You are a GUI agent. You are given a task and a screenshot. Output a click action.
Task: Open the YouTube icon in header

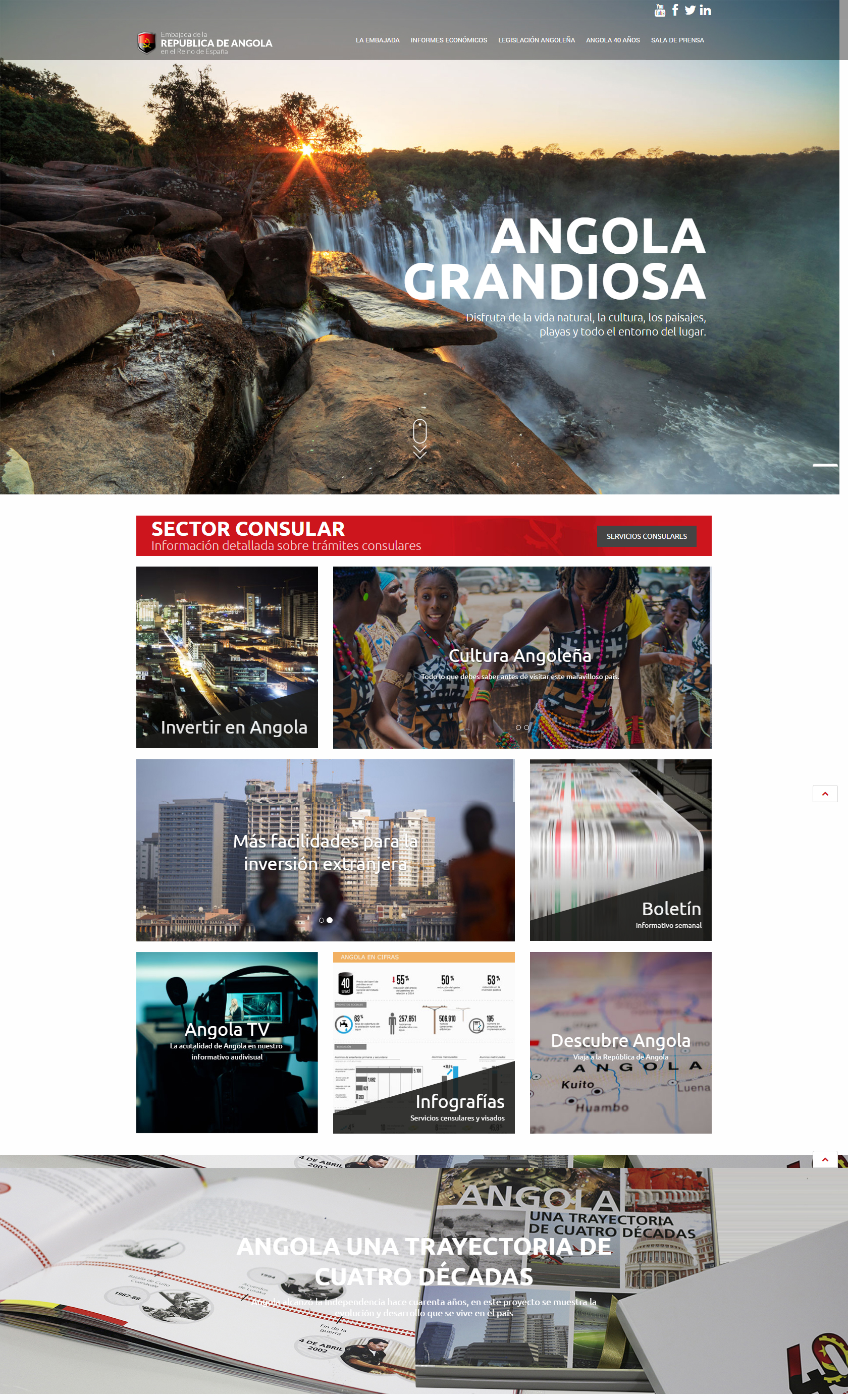click(x=659, y=10)
